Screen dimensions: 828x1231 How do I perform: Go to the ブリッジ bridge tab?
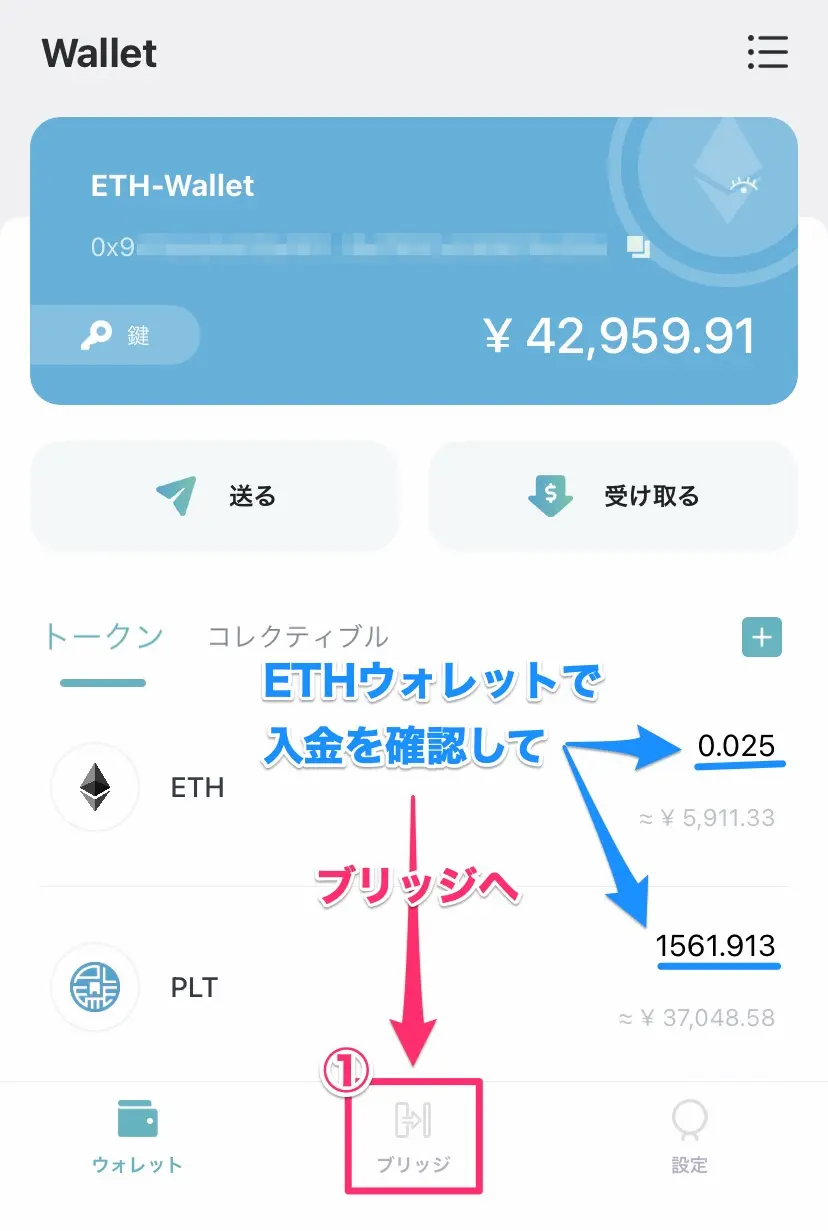pos(414,1138)
